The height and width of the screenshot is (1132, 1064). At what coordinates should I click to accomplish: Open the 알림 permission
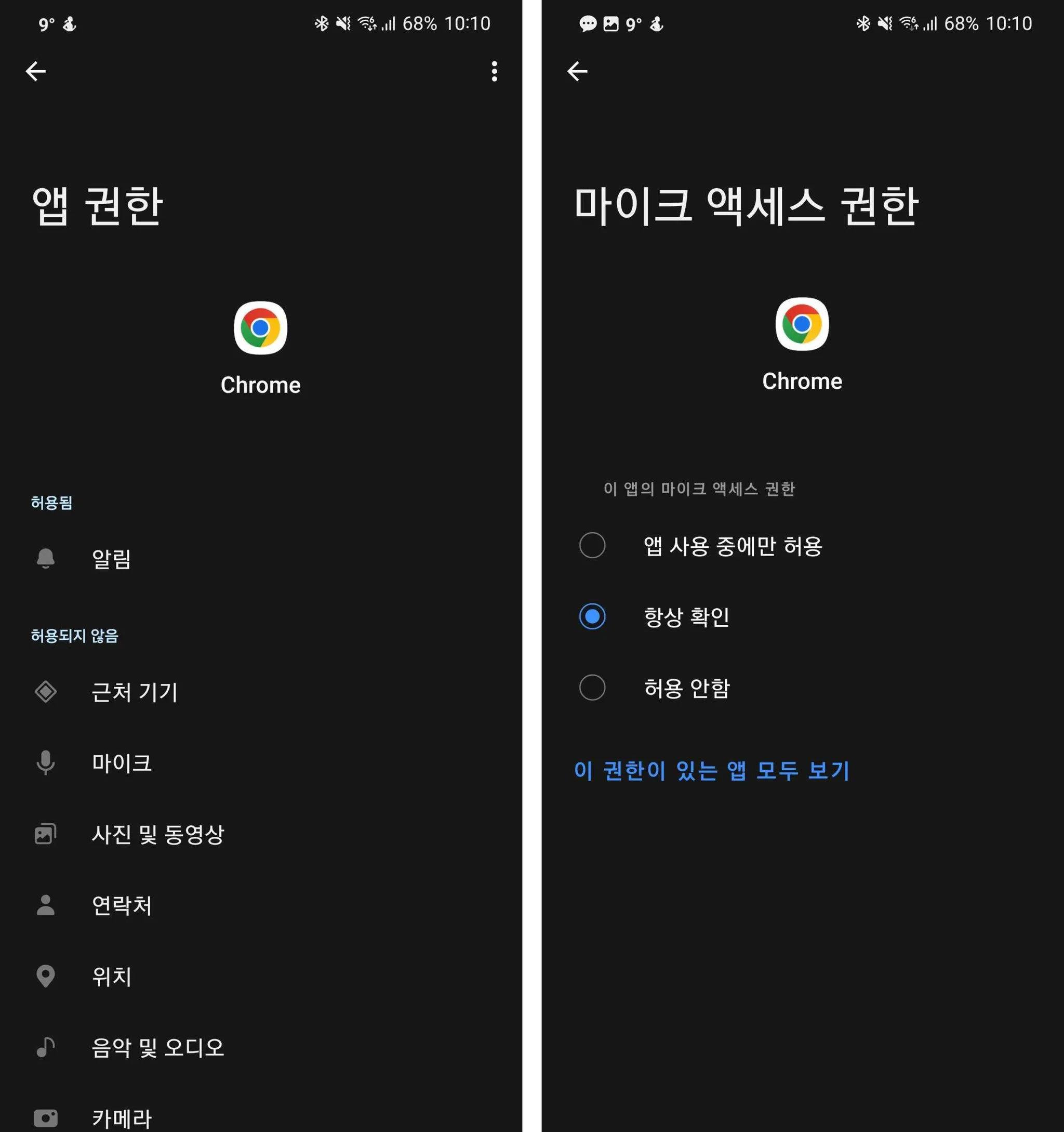(112, 559)
